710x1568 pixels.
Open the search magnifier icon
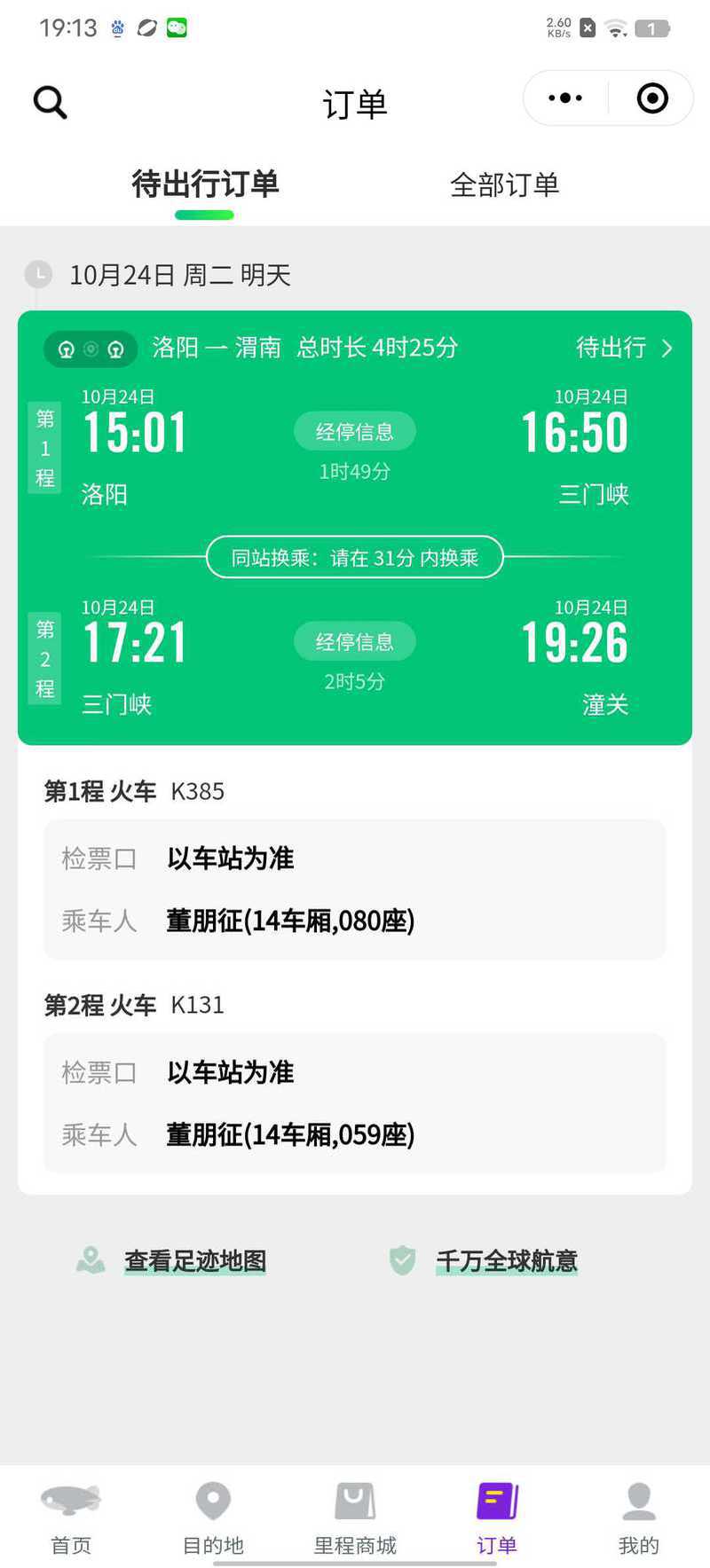click(51, 102)
